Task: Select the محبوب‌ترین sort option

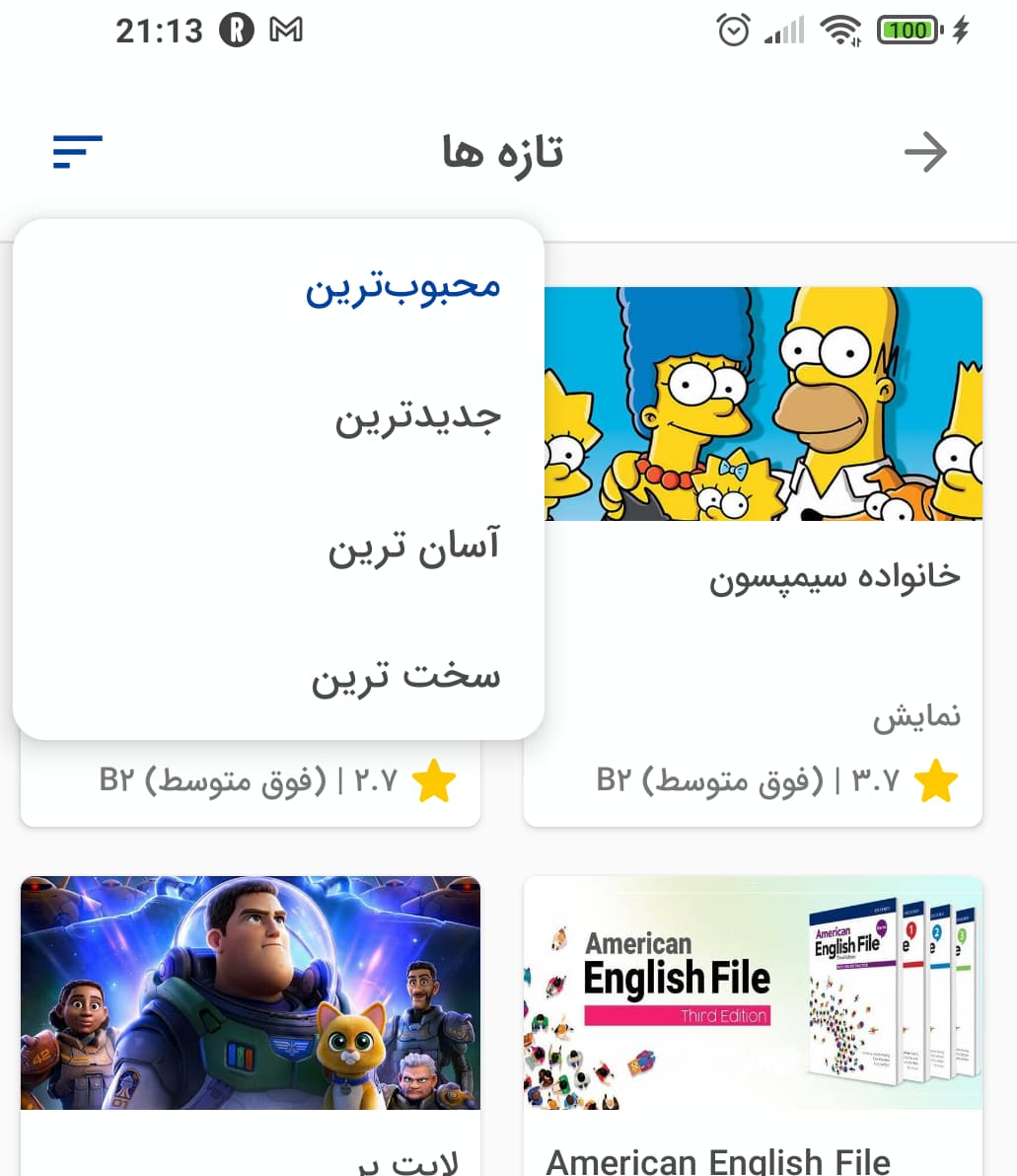Action: click(402, 287)
